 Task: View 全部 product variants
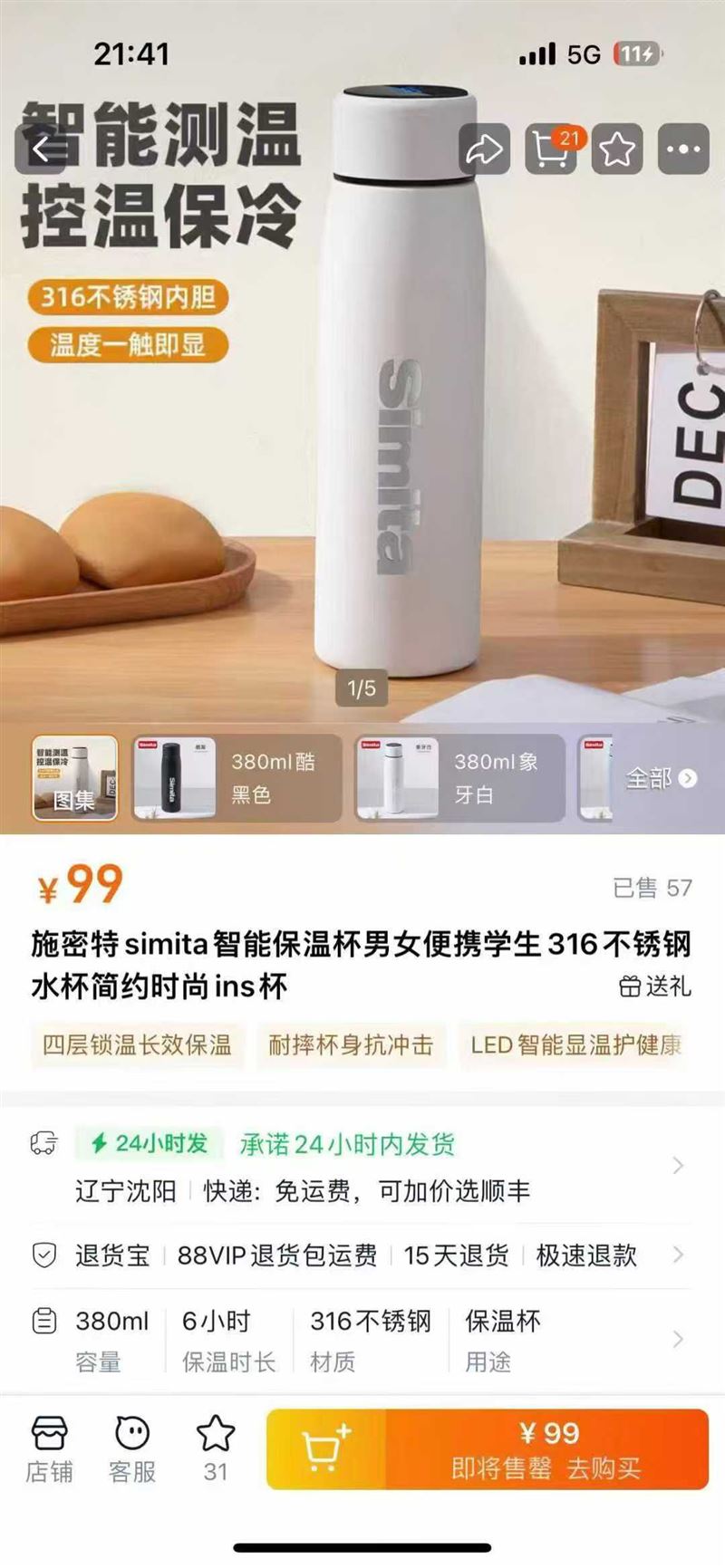pos(661,778)
